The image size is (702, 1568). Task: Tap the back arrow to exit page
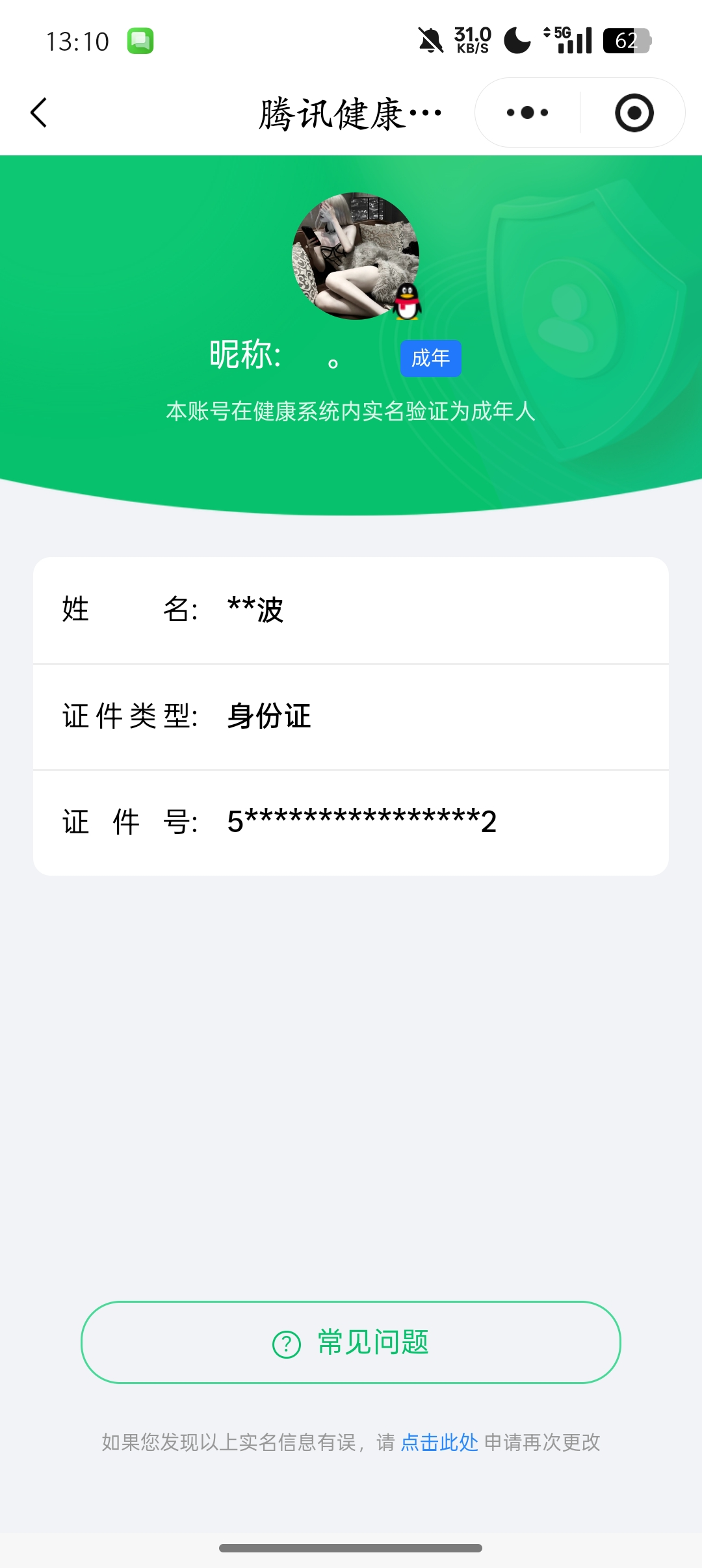39,112
